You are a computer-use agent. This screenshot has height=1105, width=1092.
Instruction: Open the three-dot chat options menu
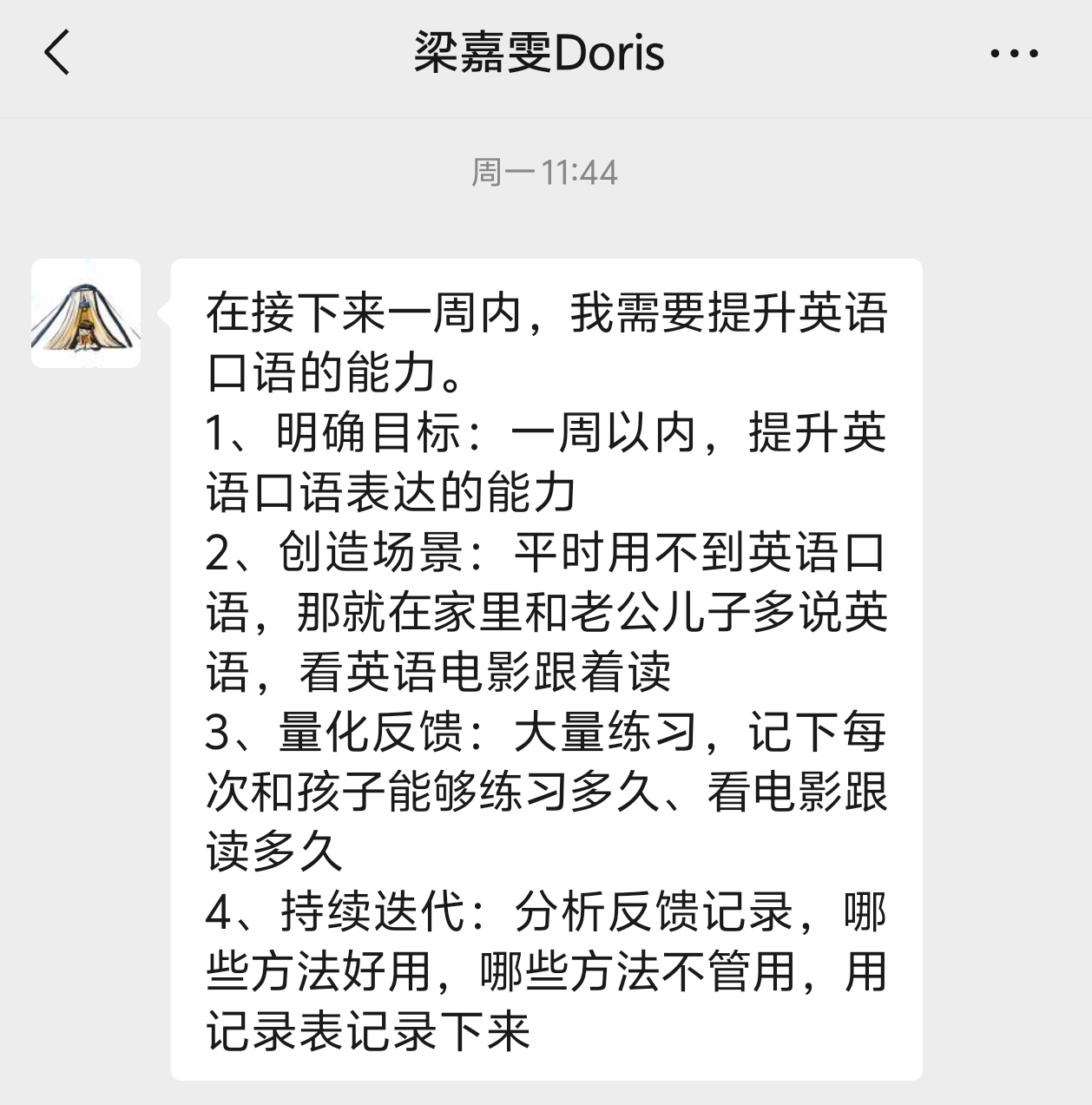(x=1014, y=54)
